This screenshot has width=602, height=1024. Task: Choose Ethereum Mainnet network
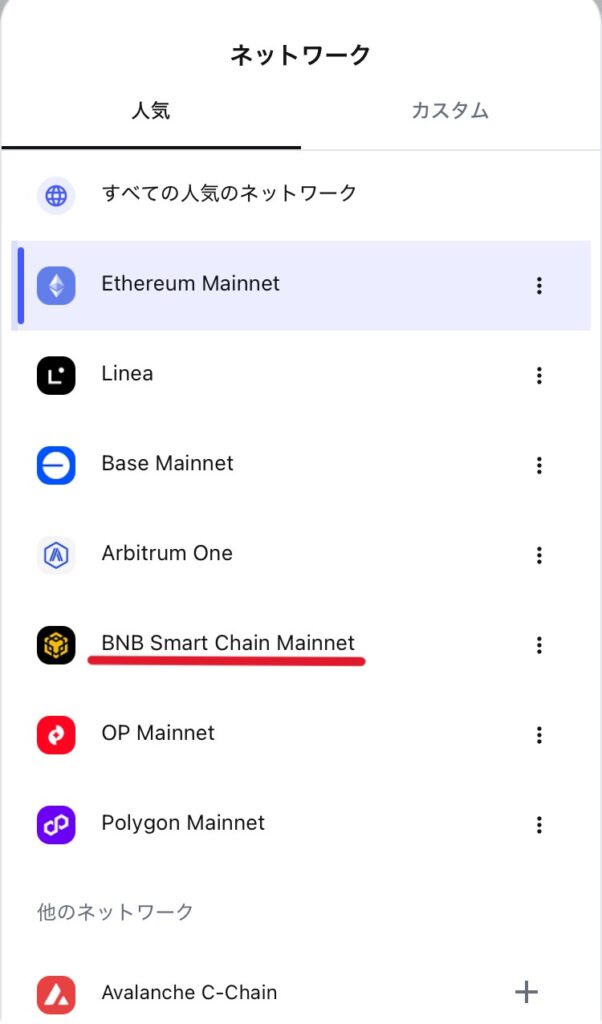coord(190,284)
